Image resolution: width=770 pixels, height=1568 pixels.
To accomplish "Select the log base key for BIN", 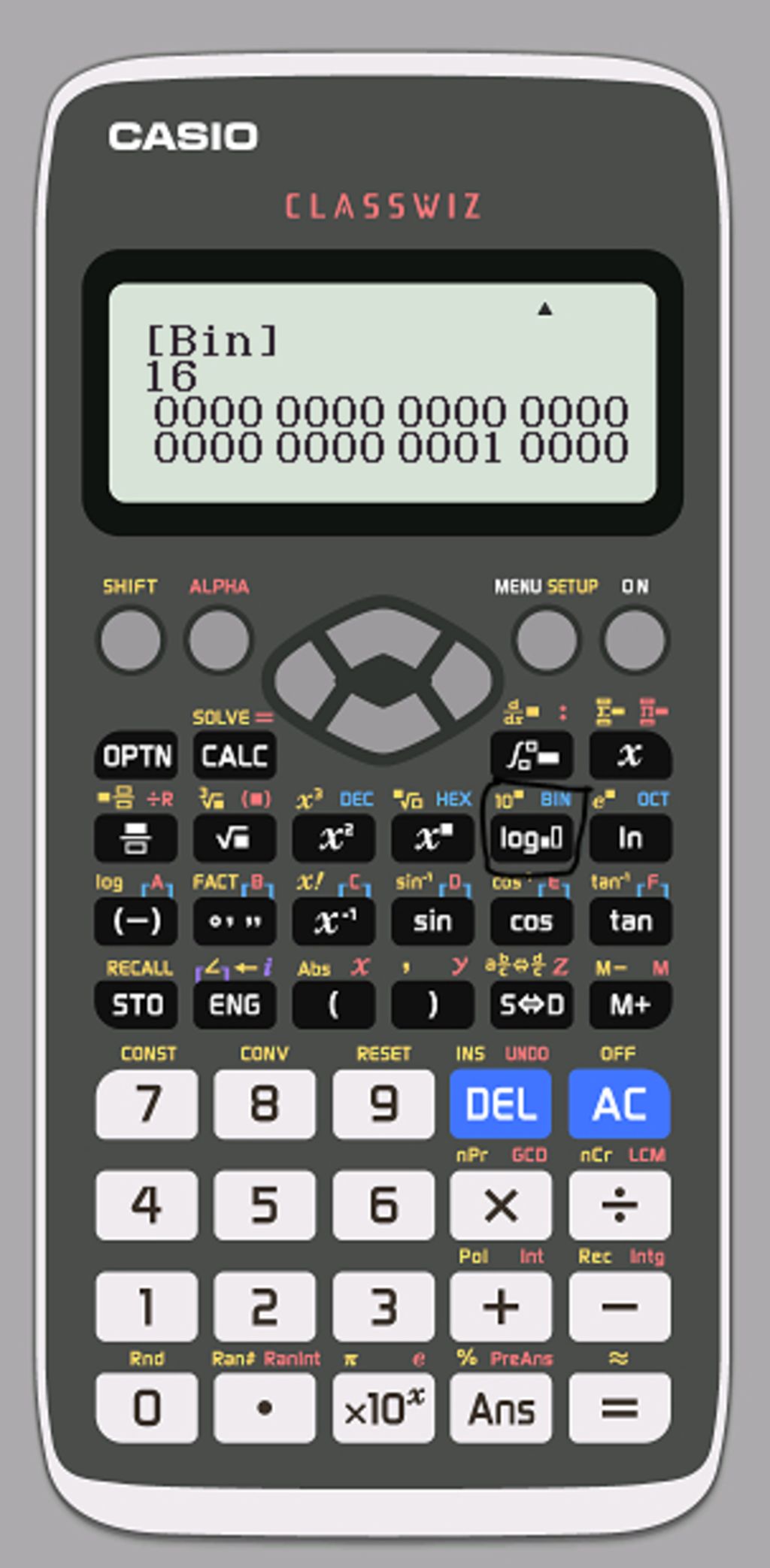I will pos(531,838).
